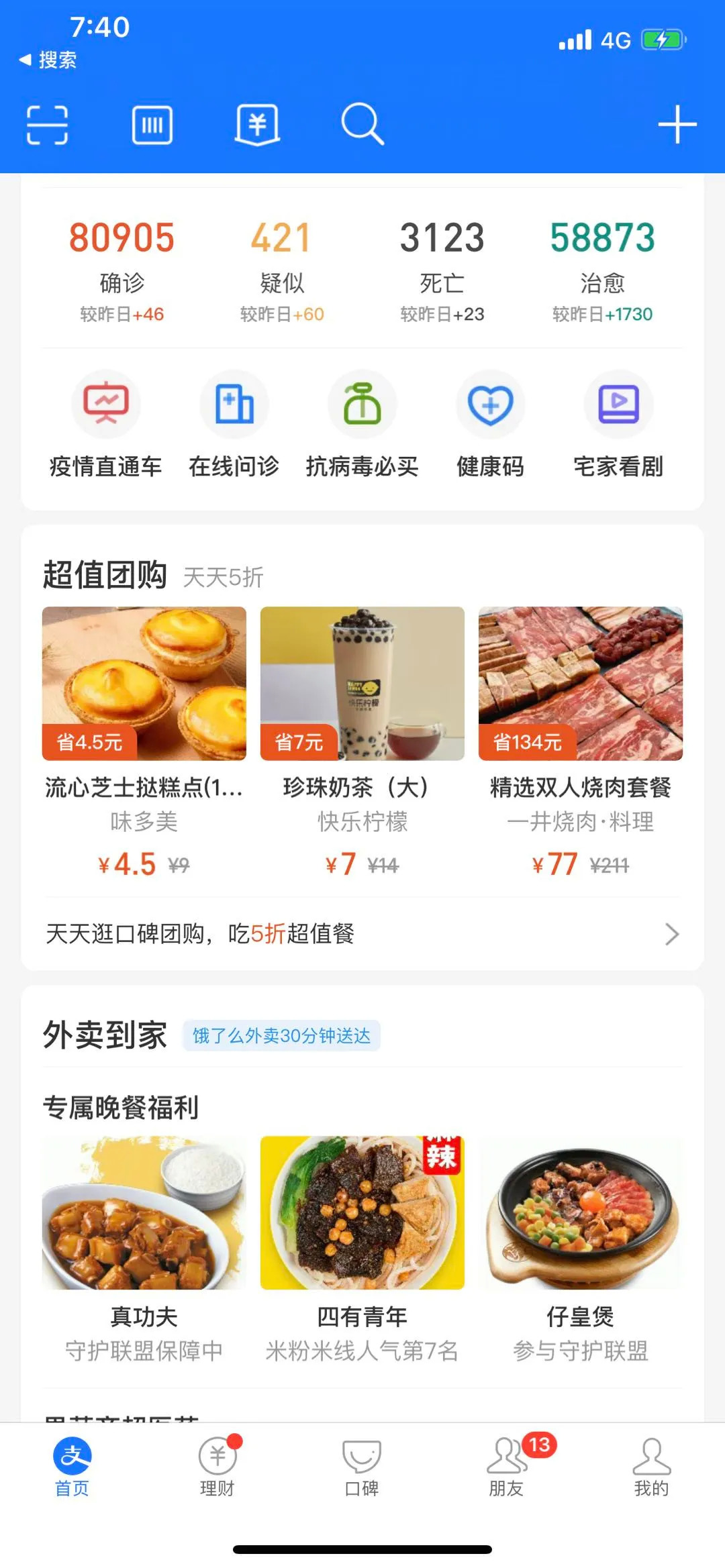Open the scan QR code icon
Viewport: 725px width, 1568px height.
click(x=47, y=125)
